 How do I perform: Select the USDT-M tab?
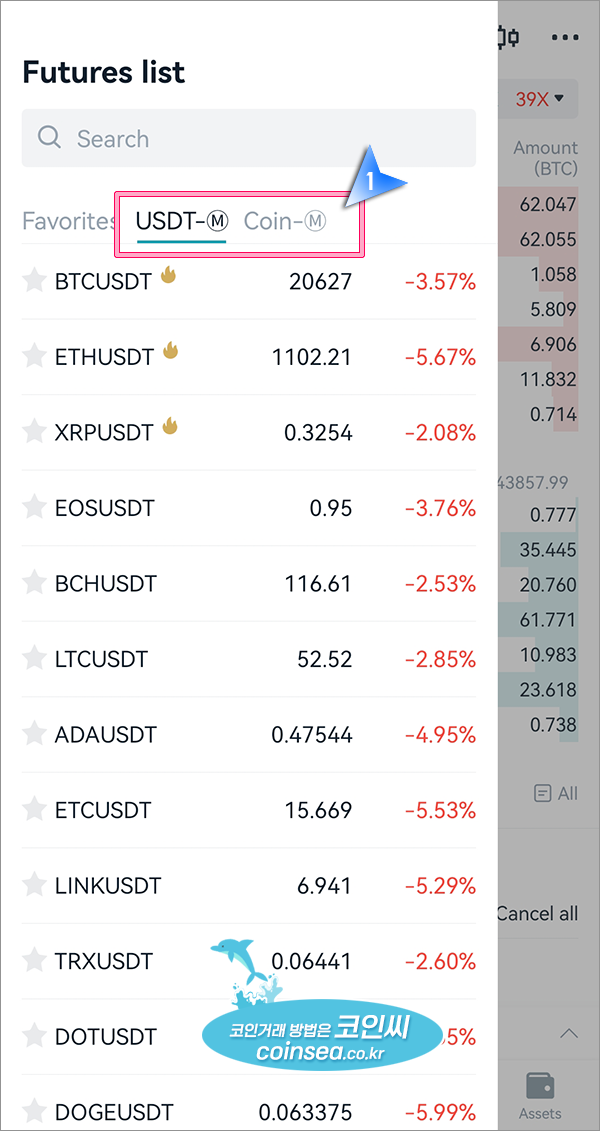point(182,220)
